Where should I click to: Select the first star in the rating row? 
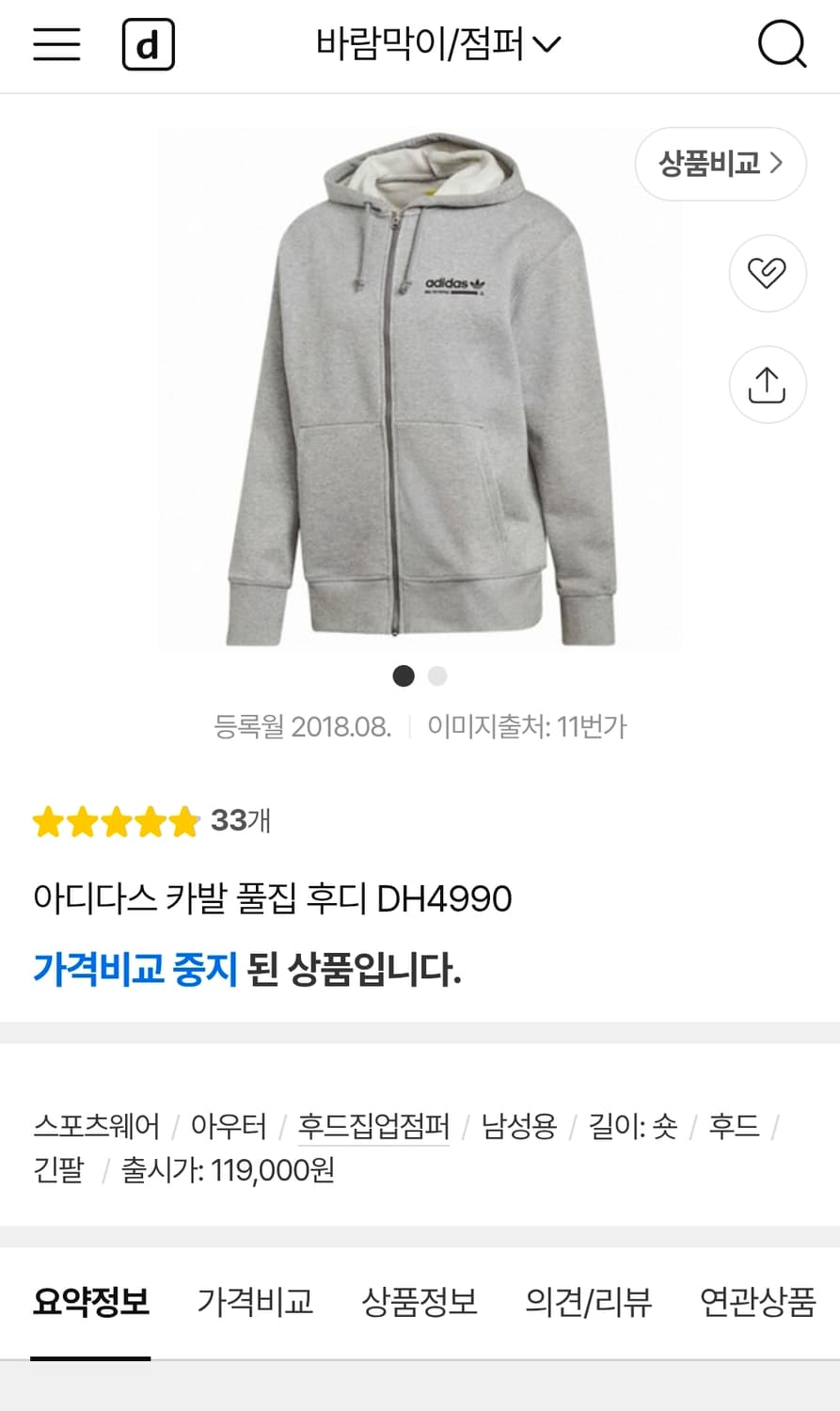50,820
